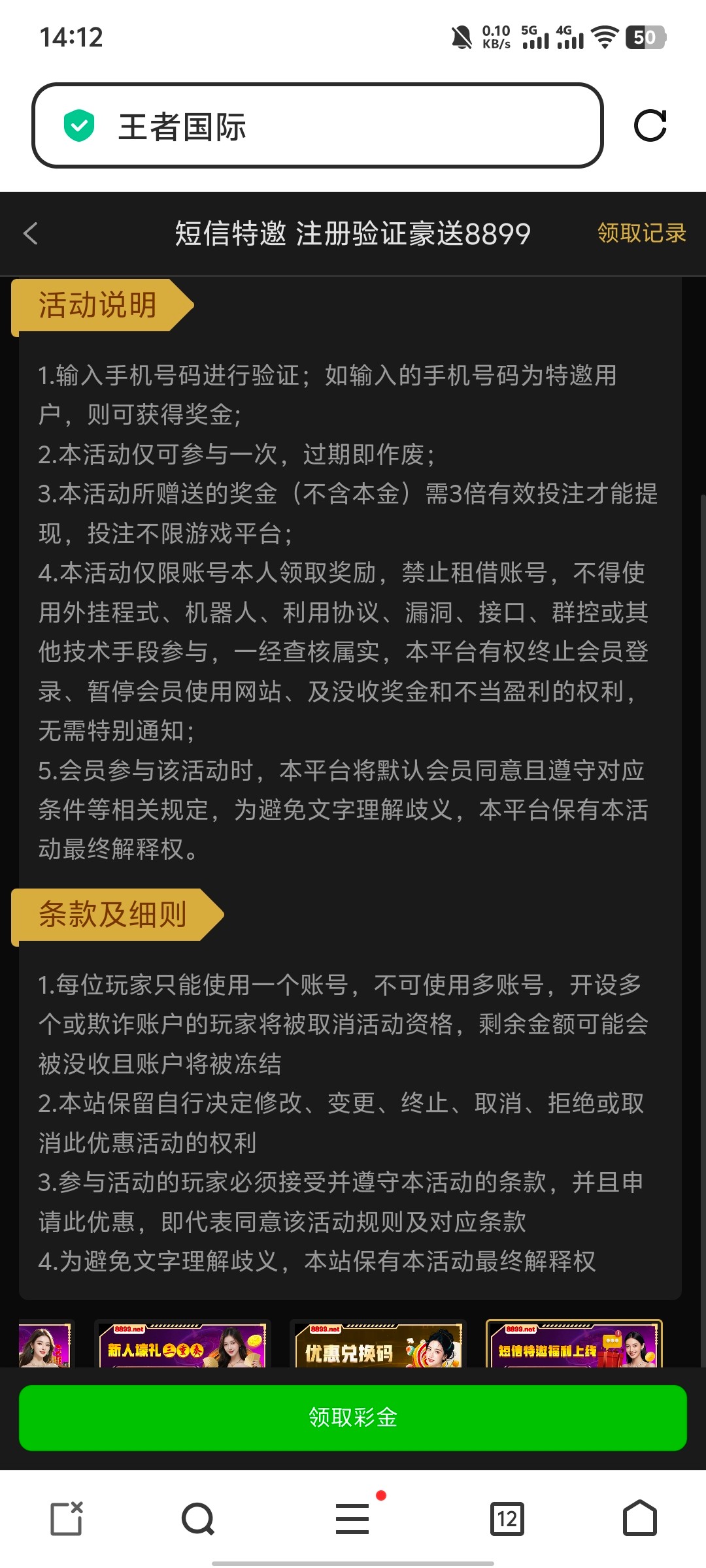
Task: Go back using the back arrow
Action: (x=32, y=234)
